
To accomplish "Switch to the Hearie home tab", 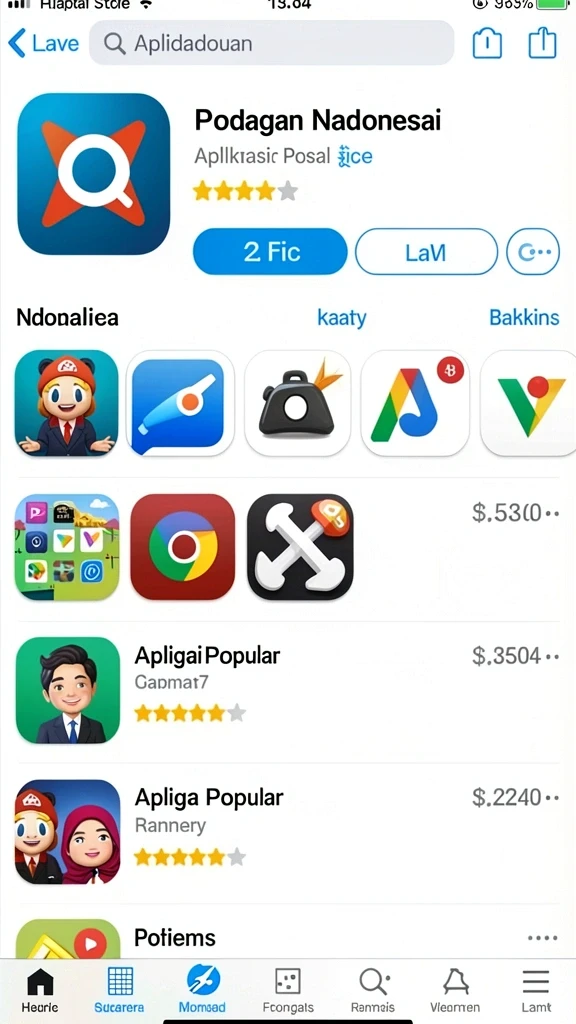I will (40, 990).
